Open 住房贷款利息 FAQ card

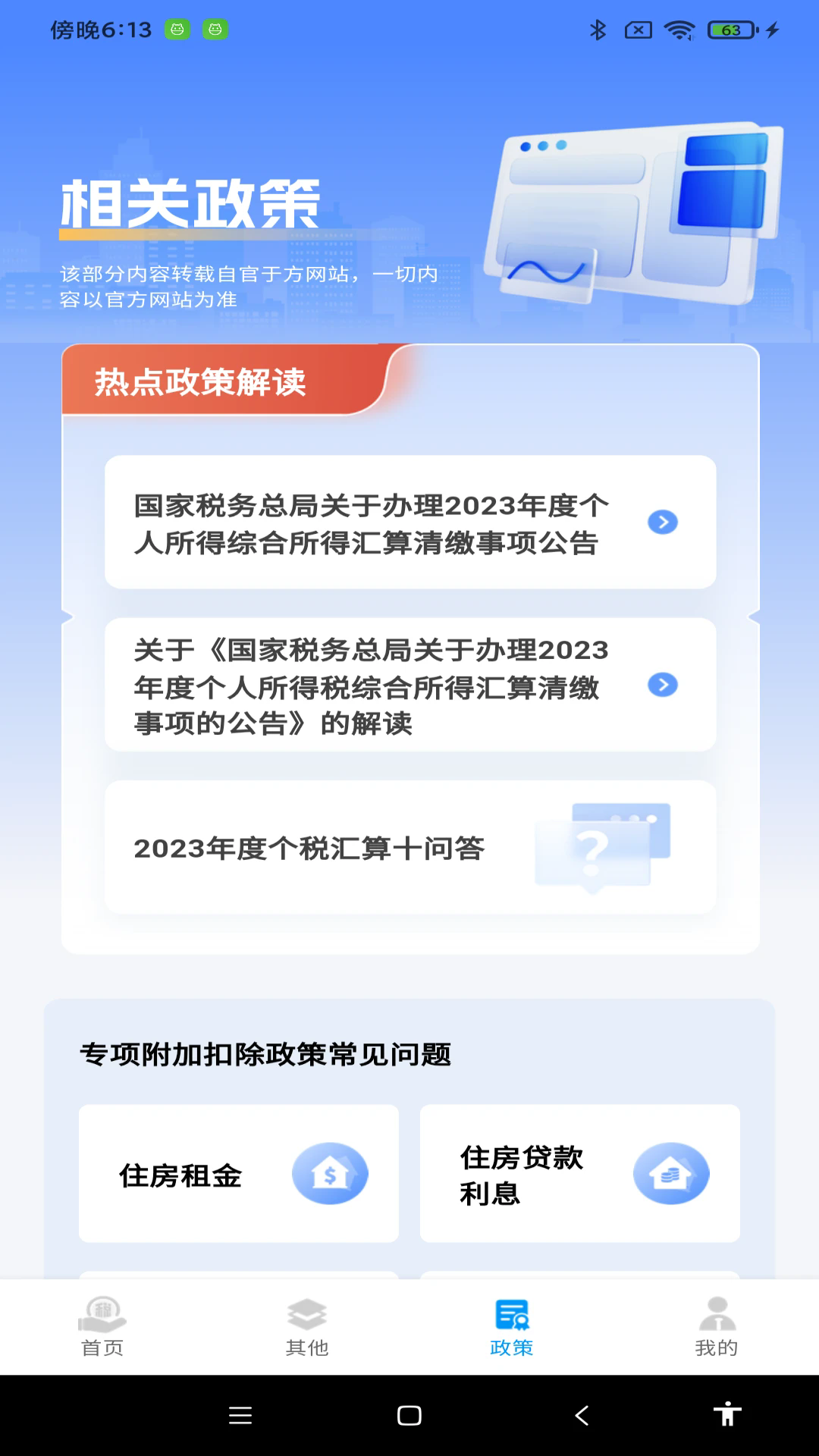coord(579,1173)
